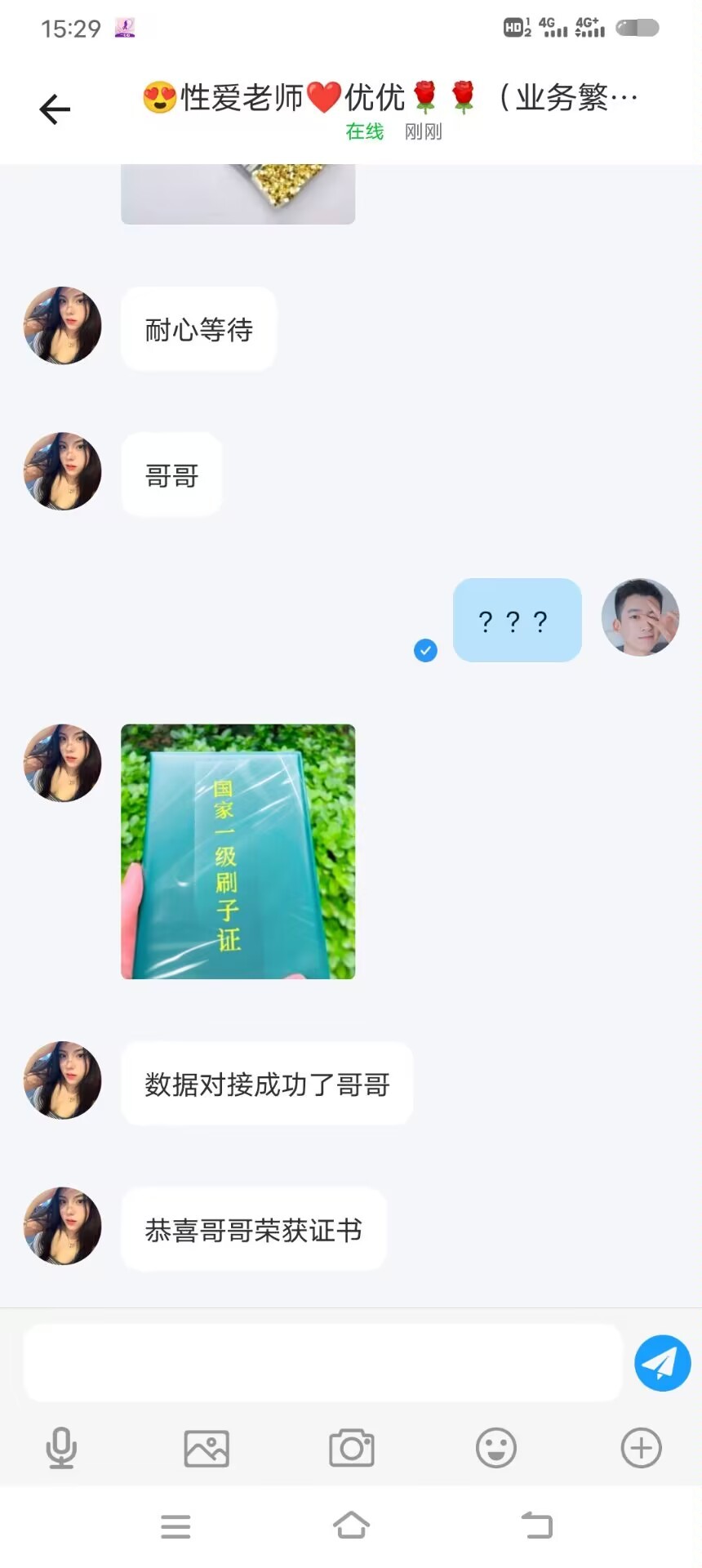
Task: Record a voice message with microphone
Action: click(x=61, y=1448)
